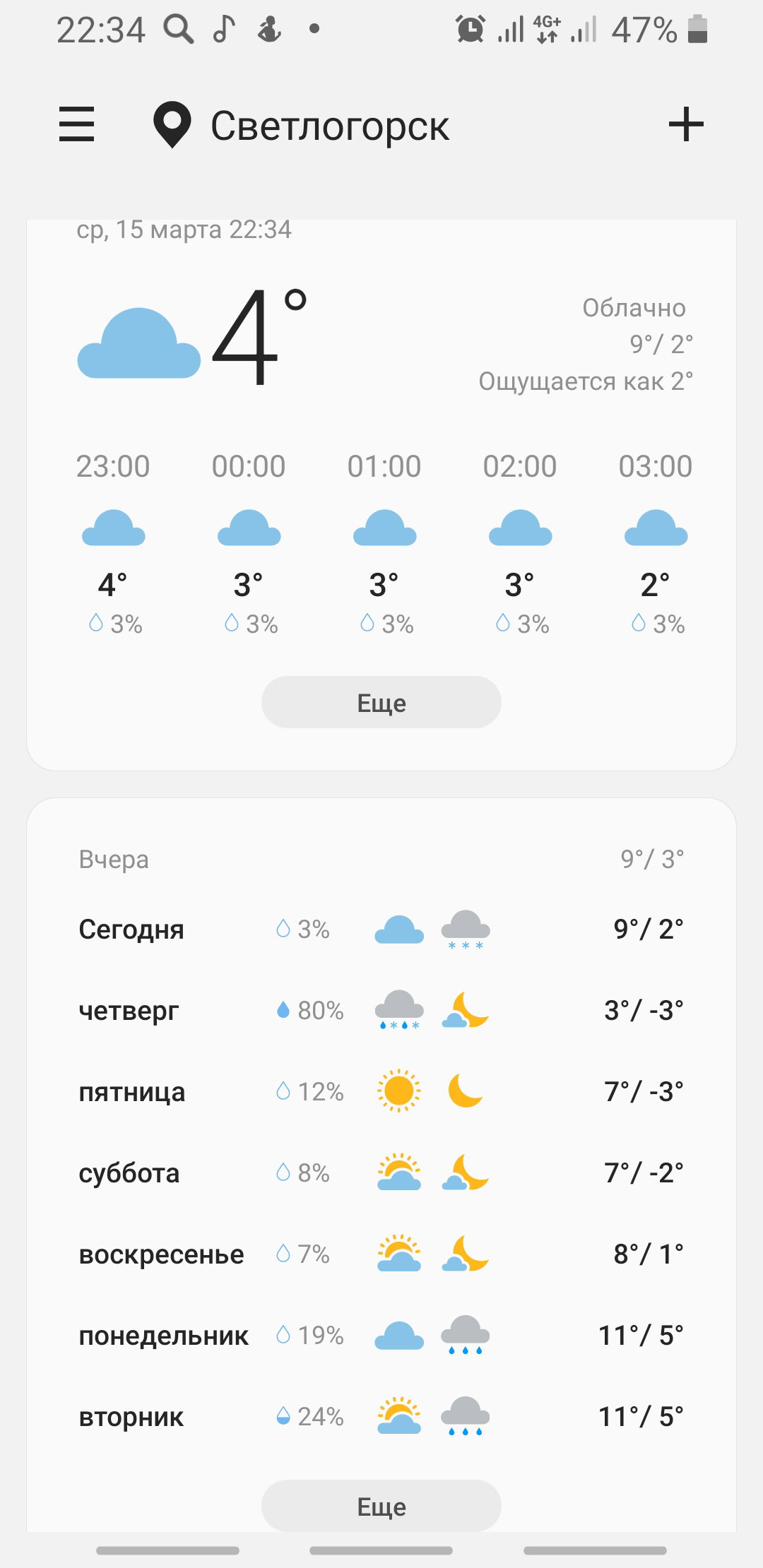View воскресенье forecast details
The height and width of the screenshot is (1568, 763).
[381, 1254]
